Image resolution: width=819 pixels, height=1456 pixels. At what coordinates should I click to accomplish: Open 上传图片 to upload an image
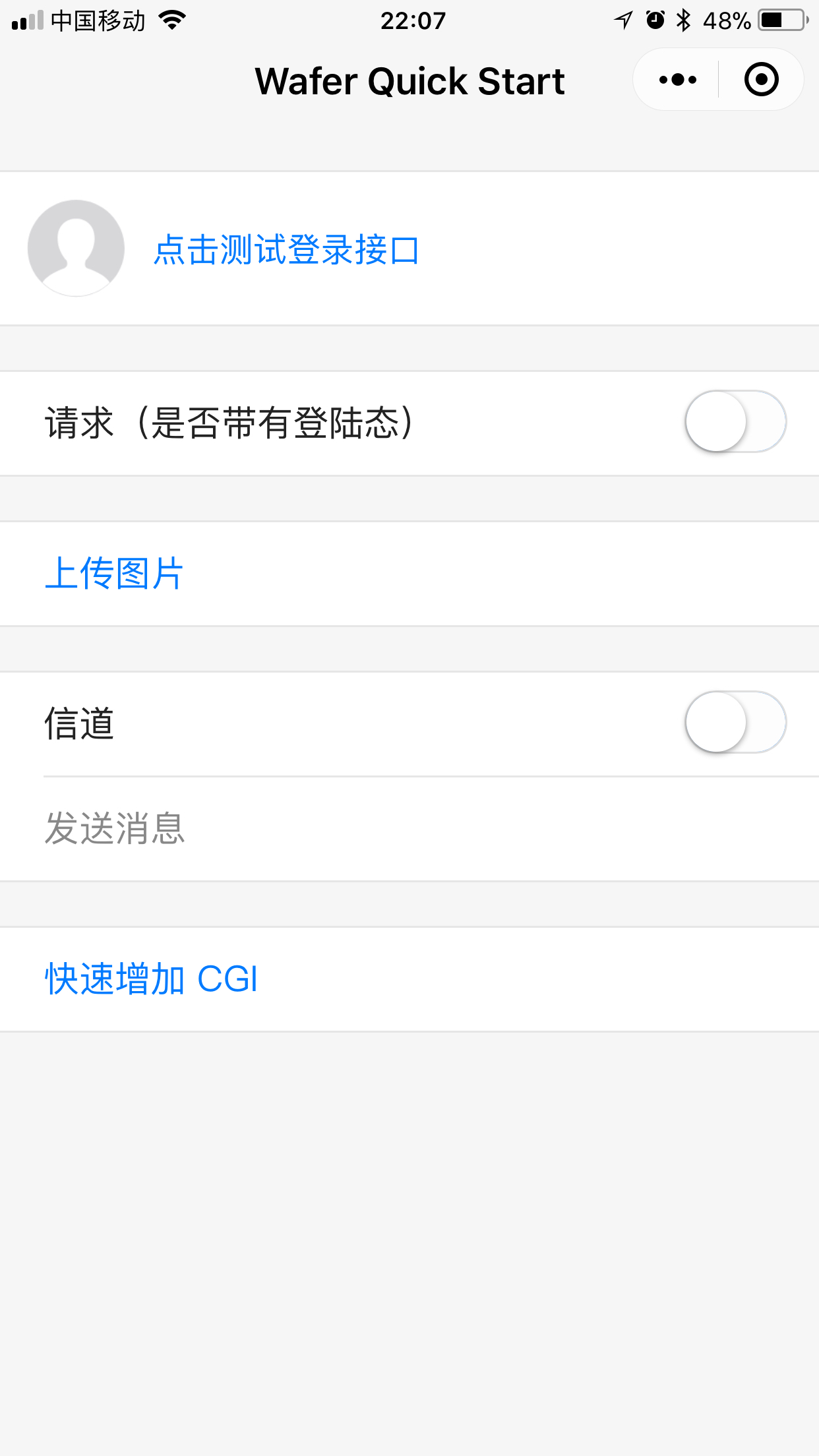tap(114, 573)
